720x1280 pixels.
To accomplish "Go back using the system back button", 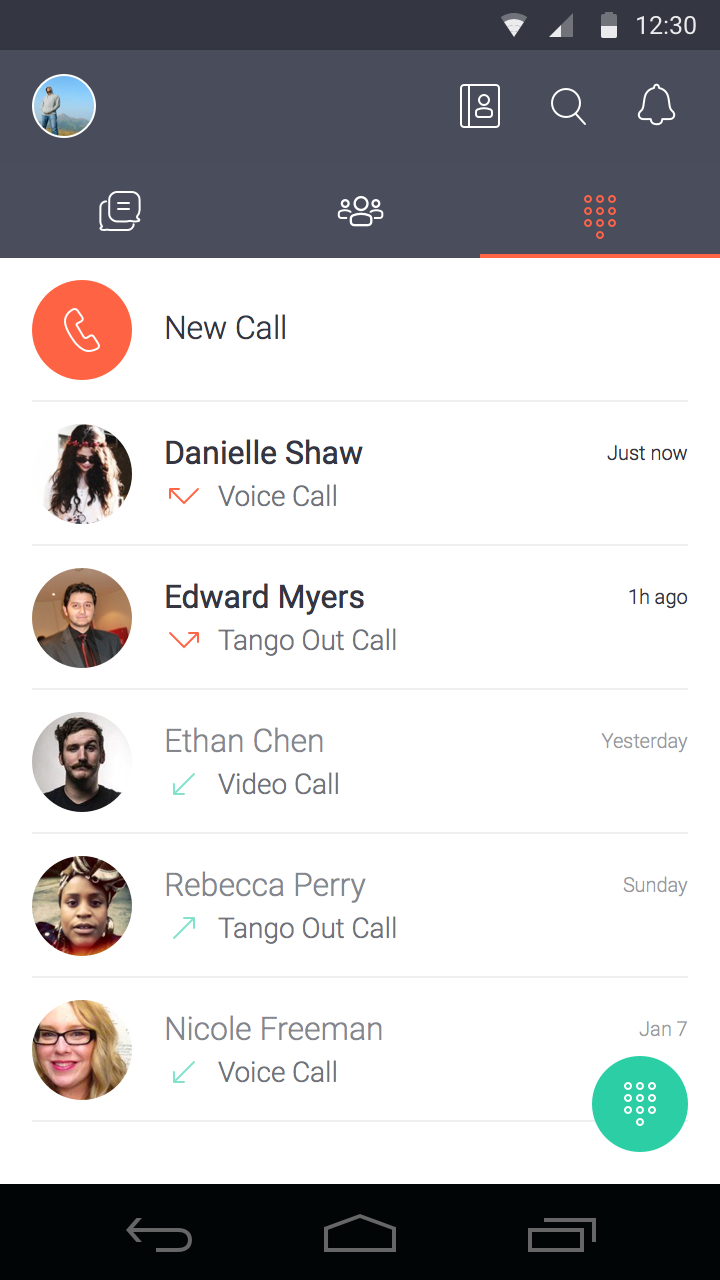I will tap(160, 1234).
